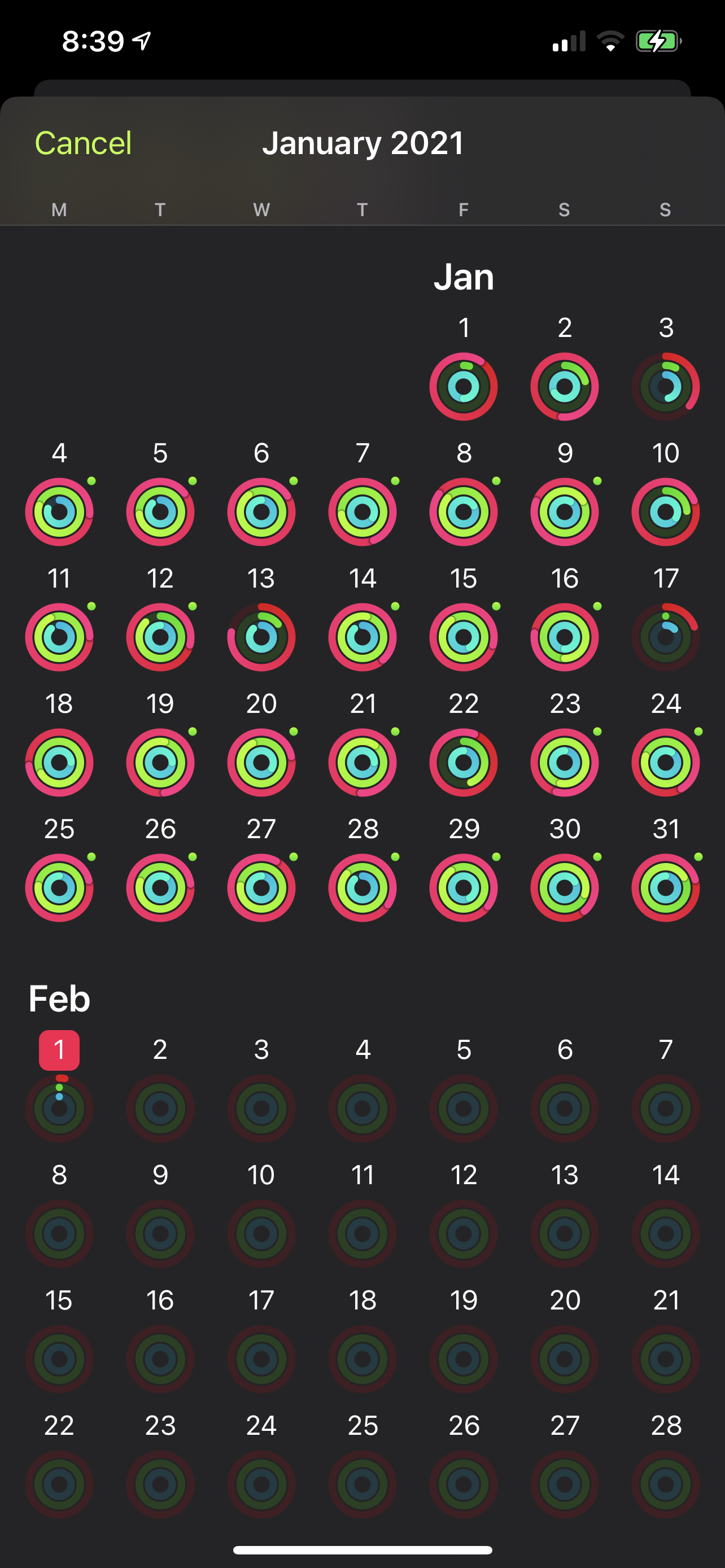The height and width of the screenshot is (1568, 725).
Task: Show January 2 activity day
Action: (x=564, y=386)
